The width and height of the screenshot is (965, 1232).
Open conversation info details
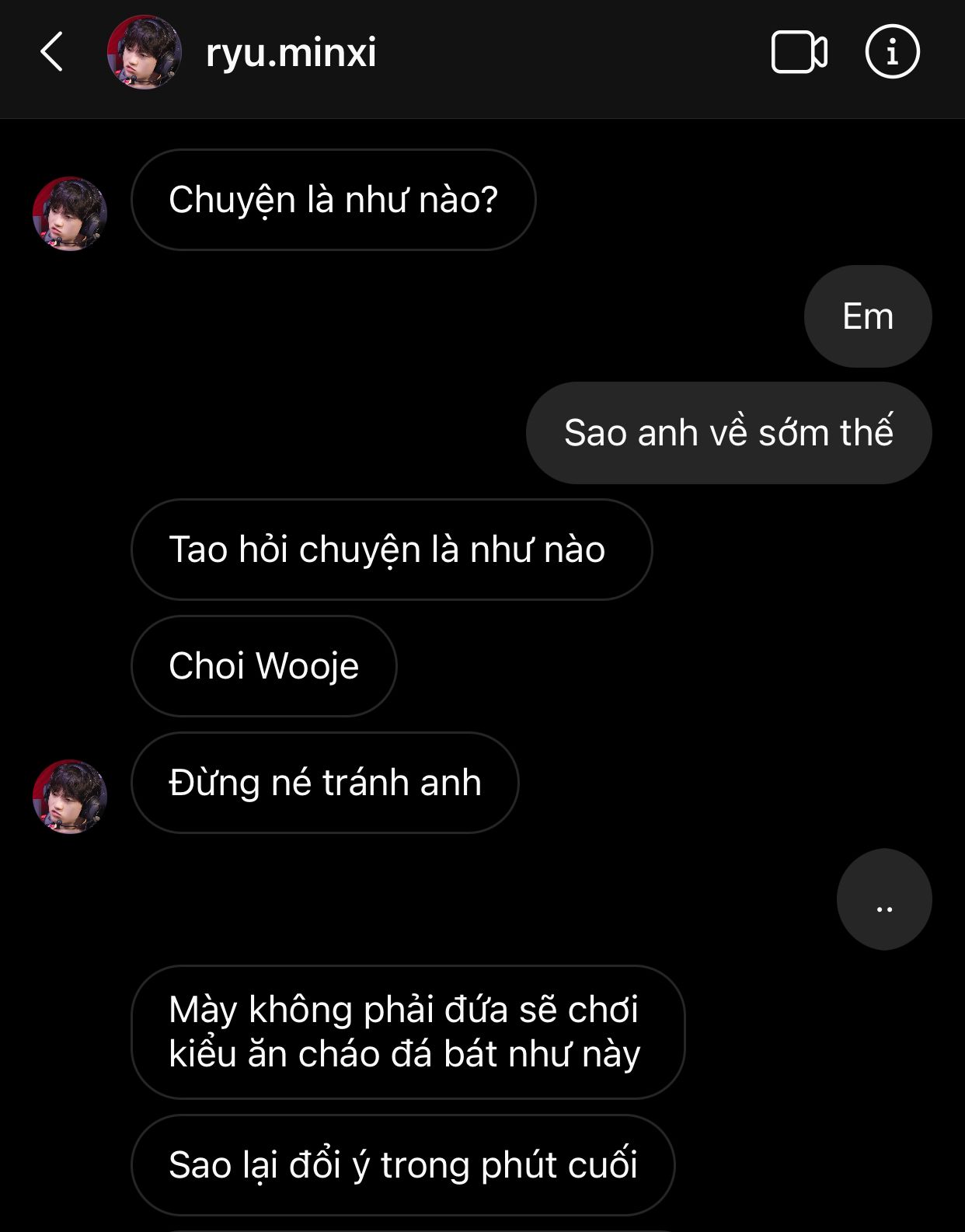[x=892, y=52]
